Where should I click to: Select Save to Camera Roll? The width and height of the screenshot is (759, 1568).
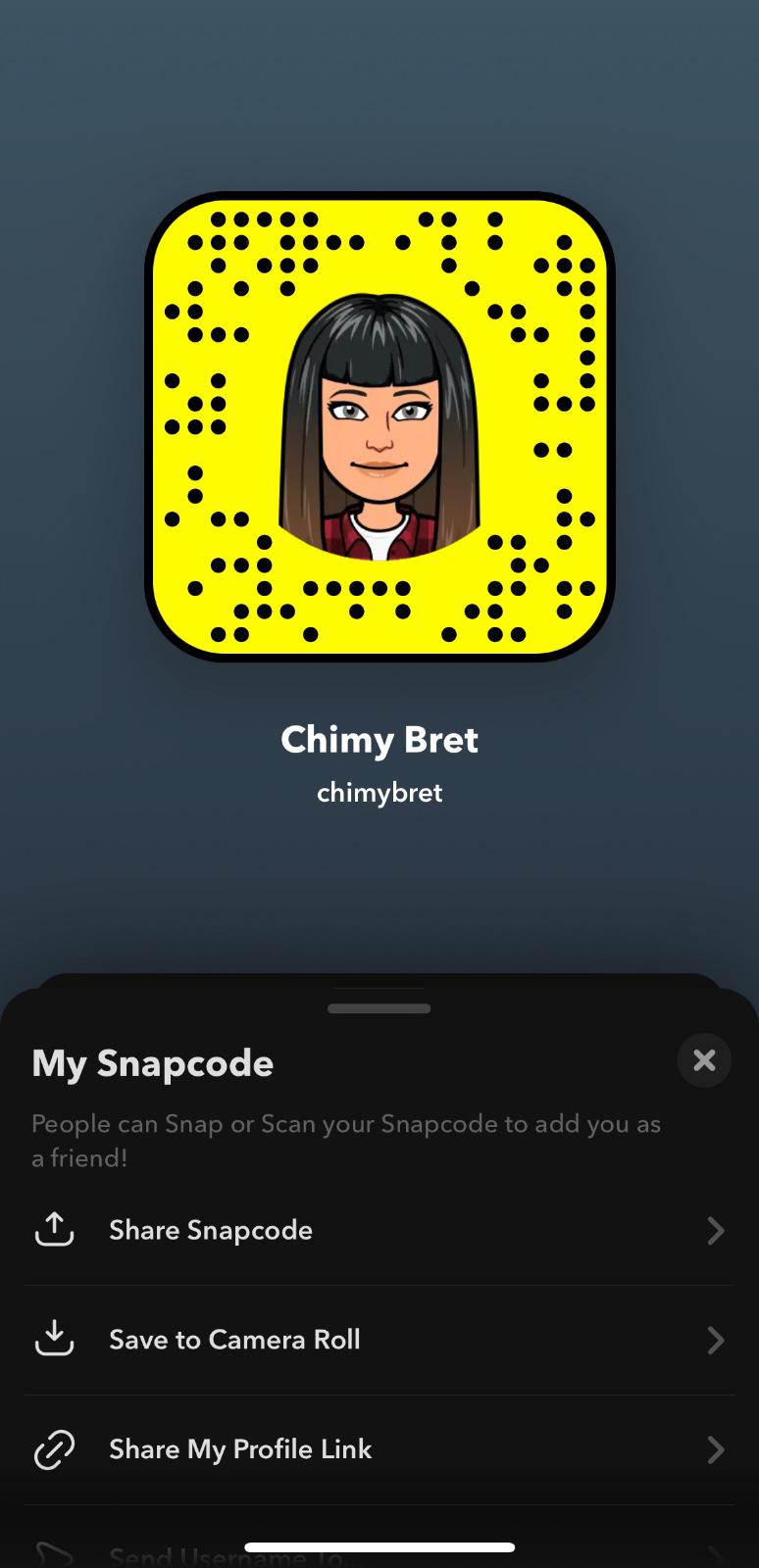tap(379, 1340)
